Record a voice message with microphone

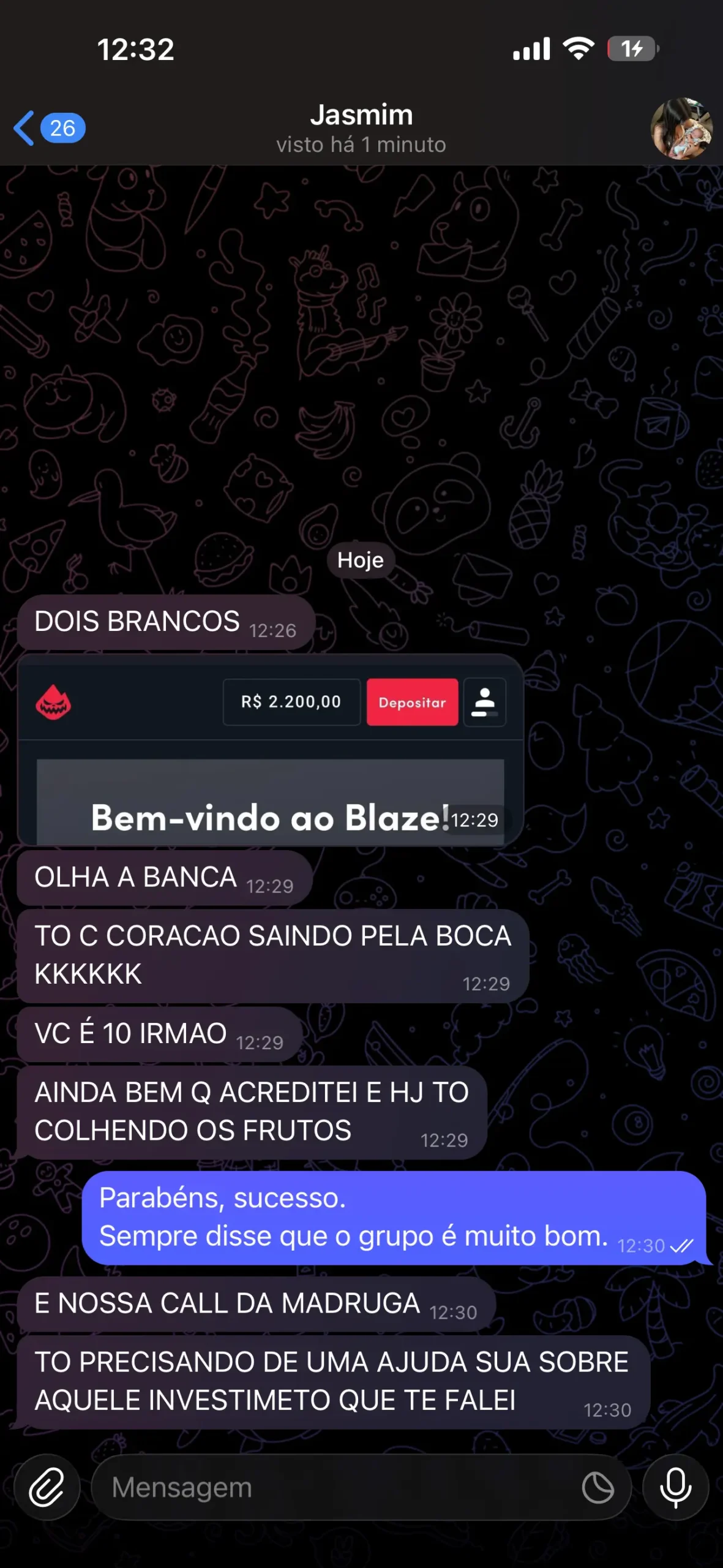[x=675, y=1487]
